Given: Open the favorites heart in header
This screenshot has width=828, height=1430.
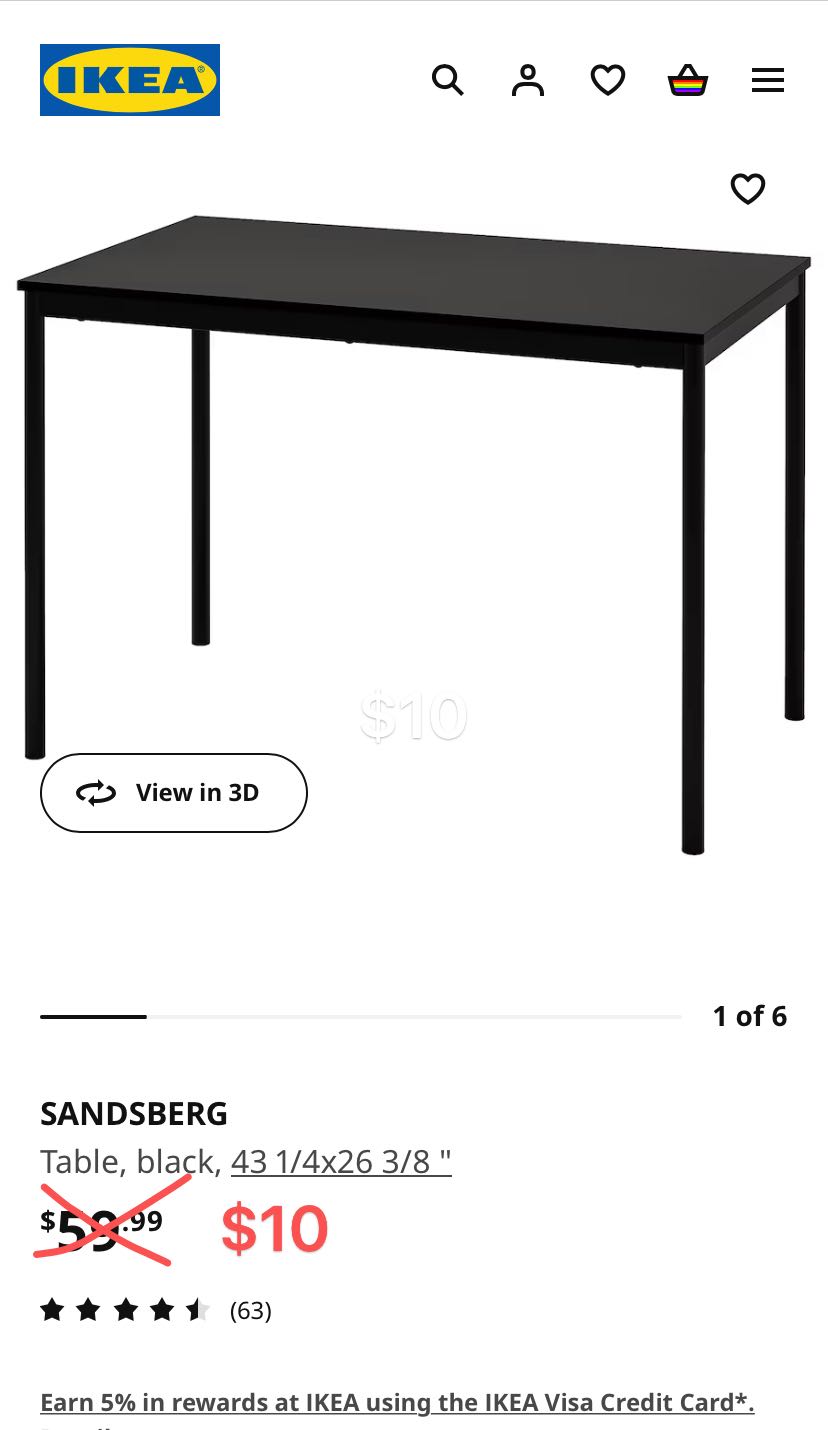Looking at the screenshot, I should [x=607, y=80].
